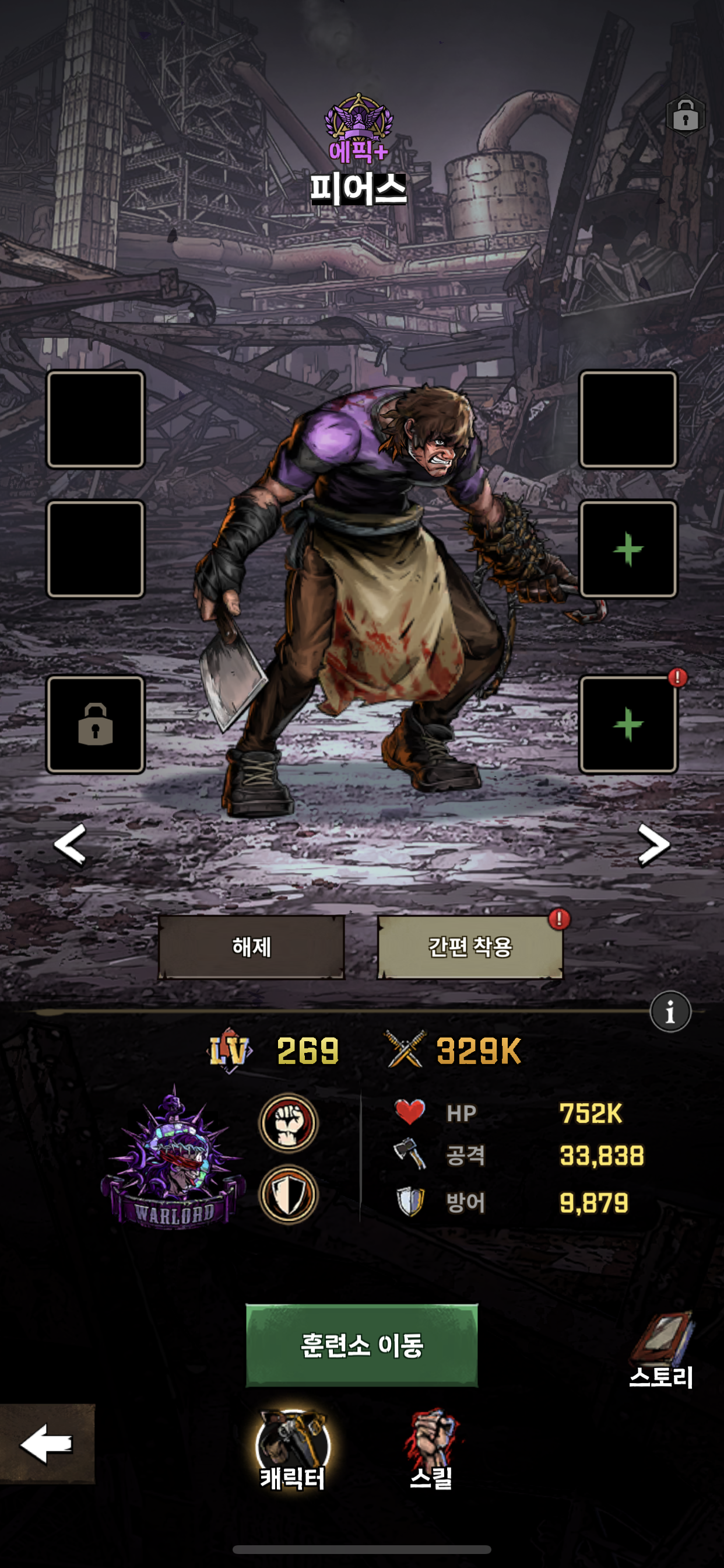Switch to the 스킬 tab
This screenshot has height=1568, width=724.
pos(431,1451)
